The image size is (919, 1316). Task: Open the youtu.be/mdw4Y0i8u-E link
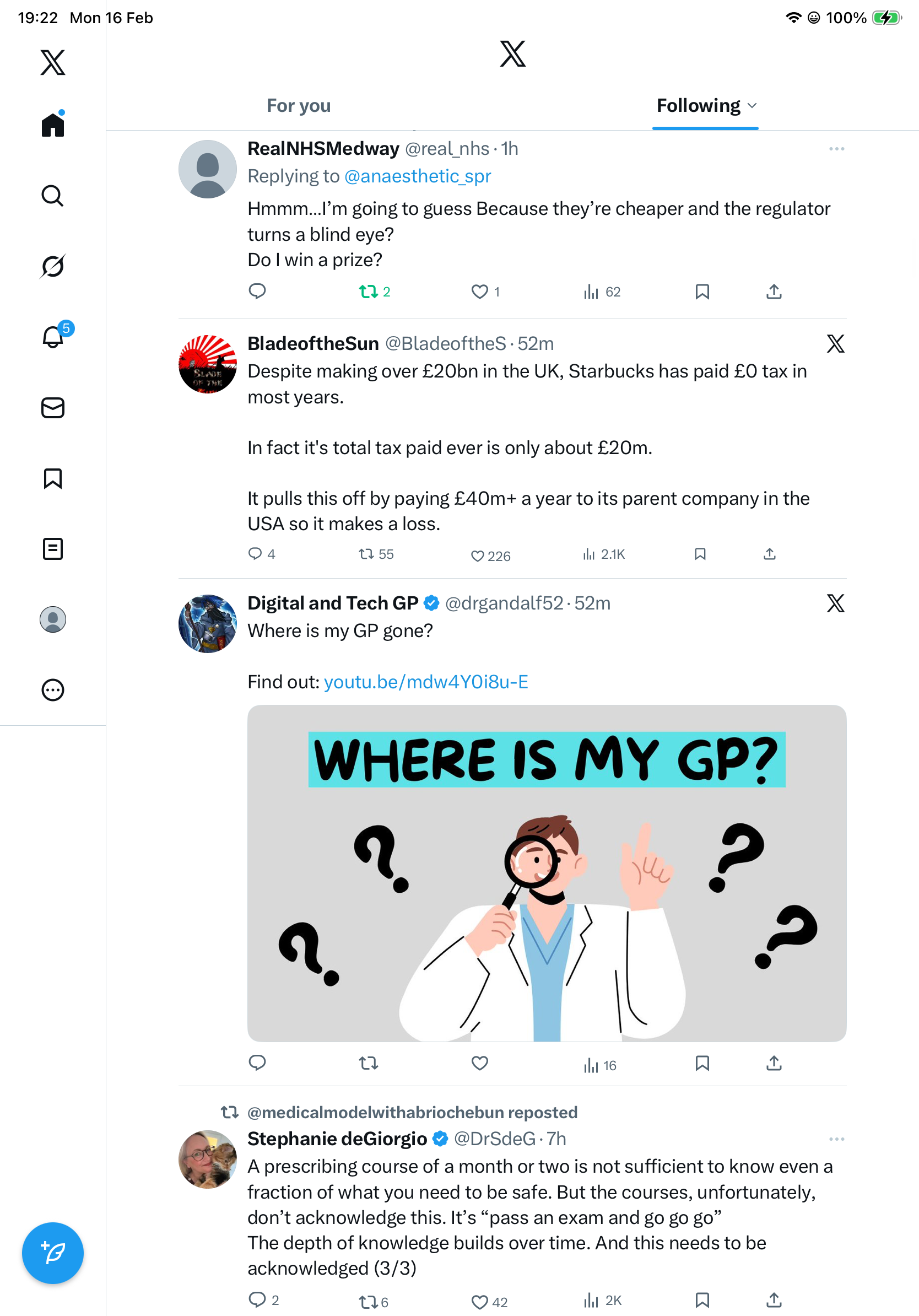(426, 682)
